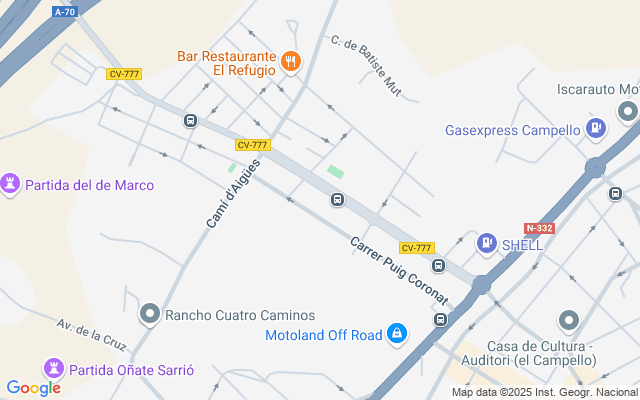Select the Gasexpress Campello gas station pin
The height and width of the screenshot is (400, 640).
click(597, 129)
